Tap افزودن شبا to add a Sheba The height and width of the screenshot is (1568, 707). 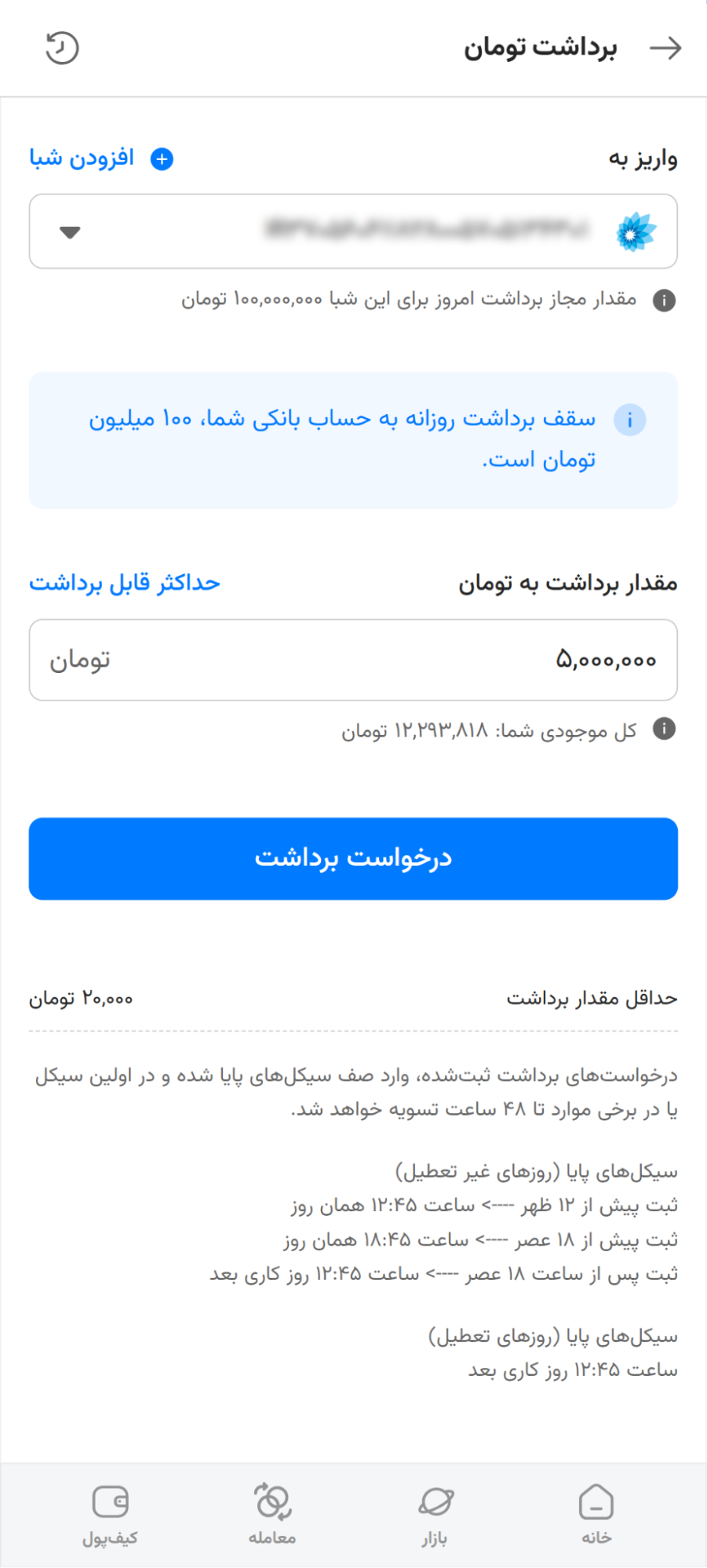[x=101, y=158]
